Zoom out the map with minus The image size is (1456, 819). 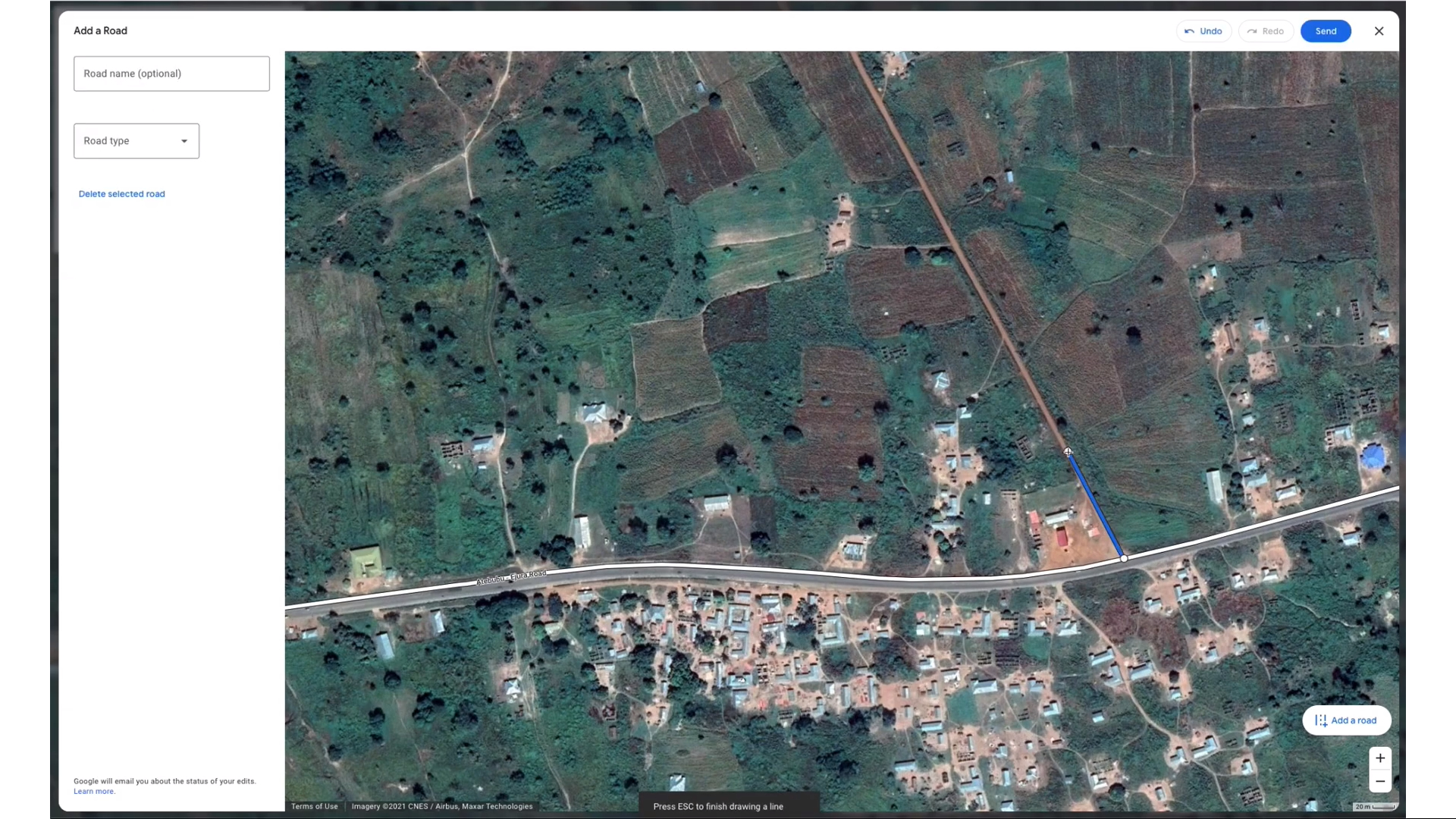[1379, 781]
